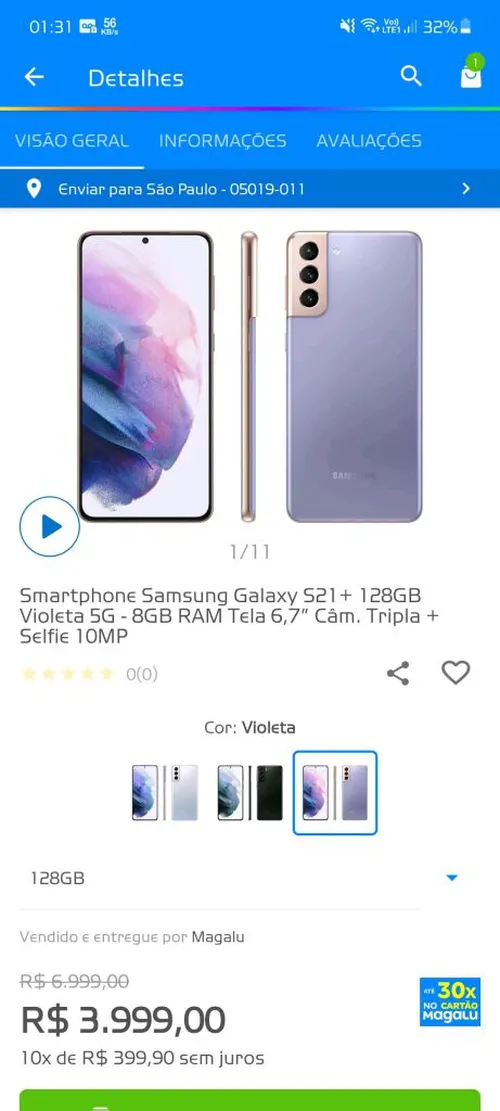Change delivery address Enviar para São Paulo
Image resolution: width=500 pixels, height=1111 pixels.
tap(250, 188)
